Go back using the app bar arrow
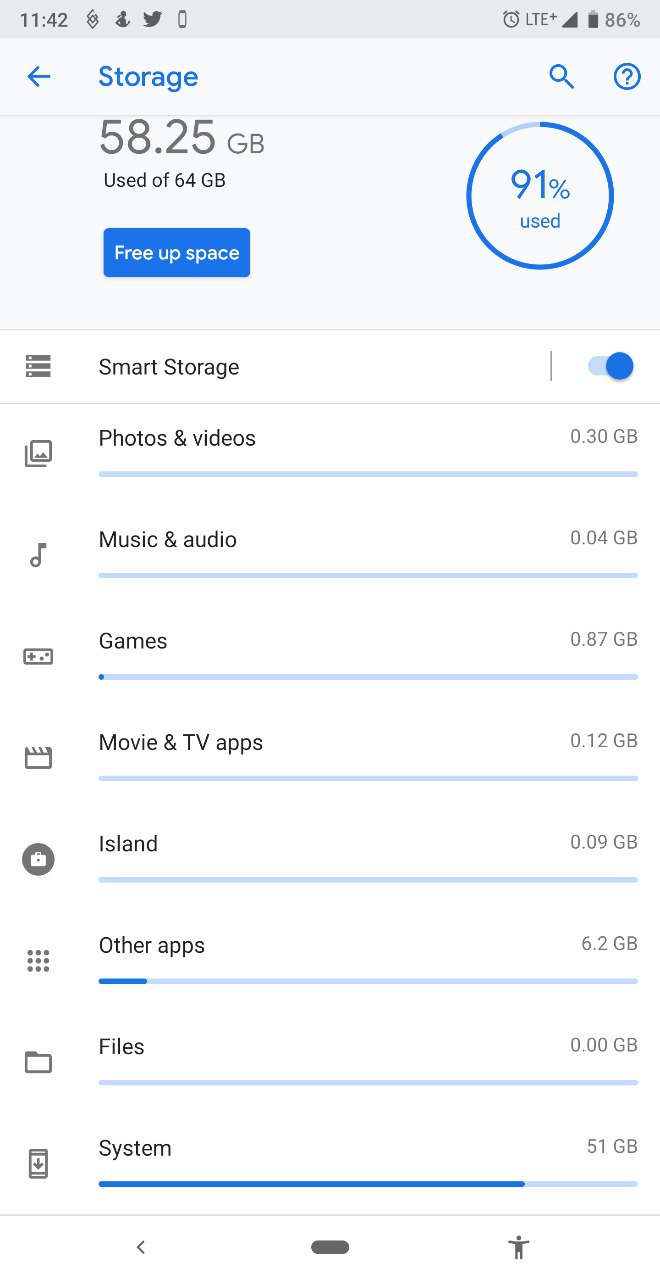Viewport: 660px width, 1280px height. [39, 76]
